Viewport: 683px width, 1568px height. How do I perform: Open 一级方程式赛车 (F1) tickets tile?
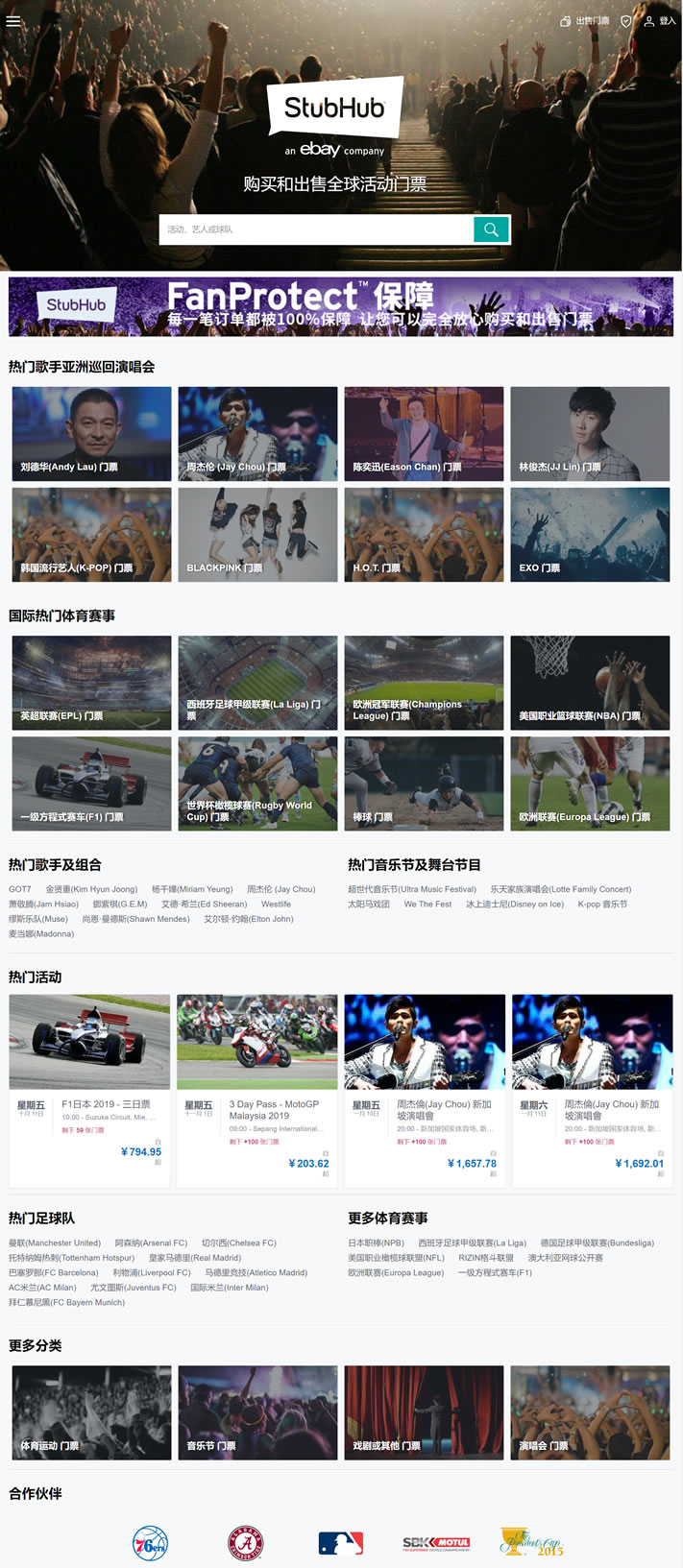(91, 783)
